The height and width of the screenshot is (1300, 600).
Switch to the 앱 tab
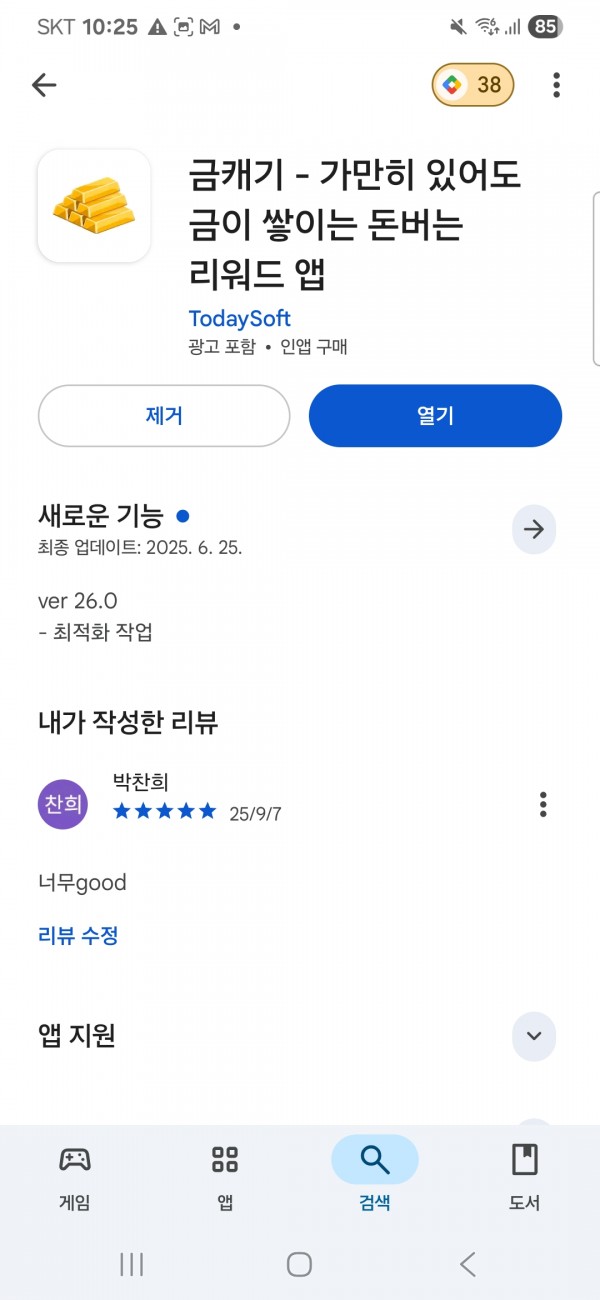click(225, 1177)
